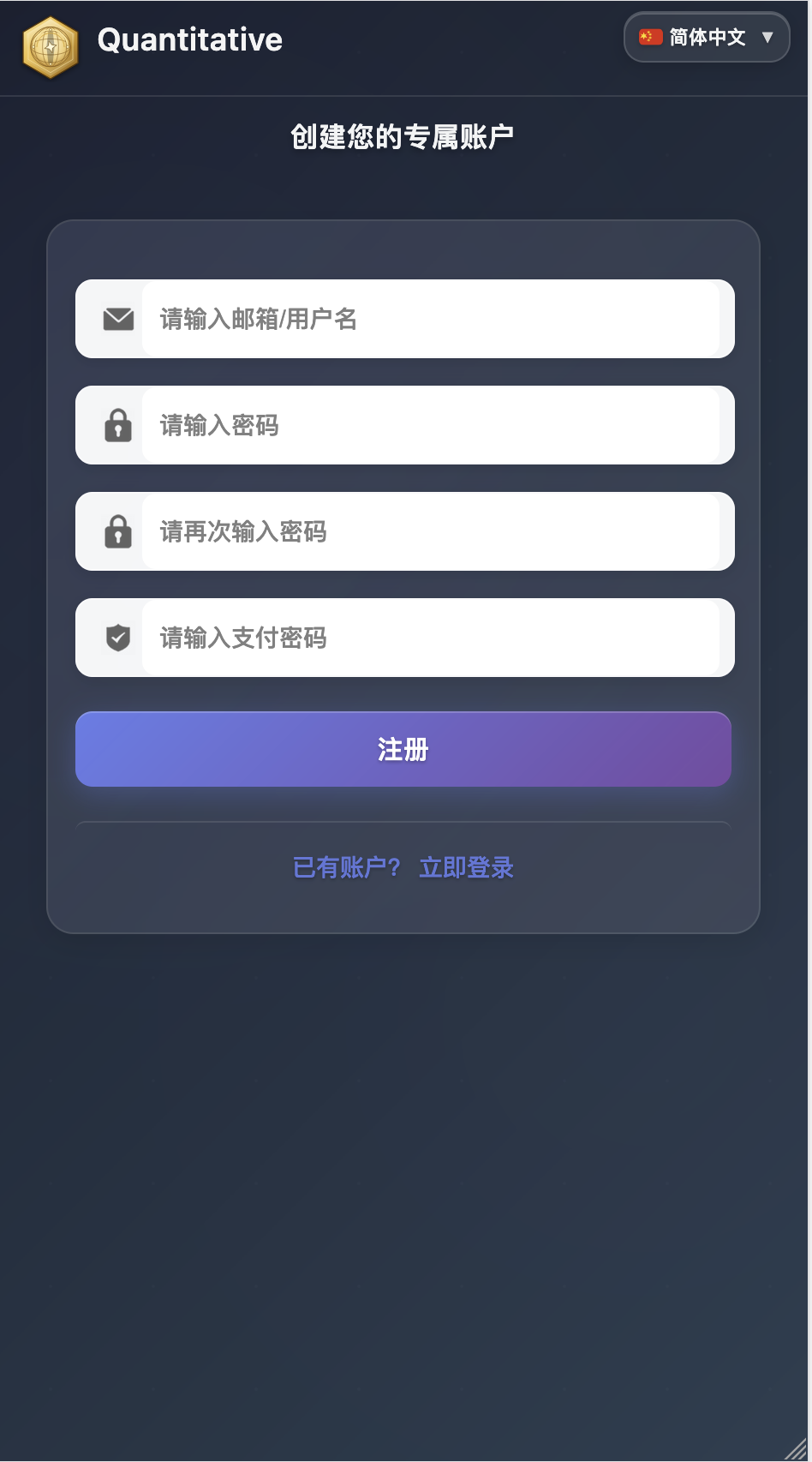The image size is (812, 1462).
Task: Click the lock icon next to the password field
Action: point(118,424)
